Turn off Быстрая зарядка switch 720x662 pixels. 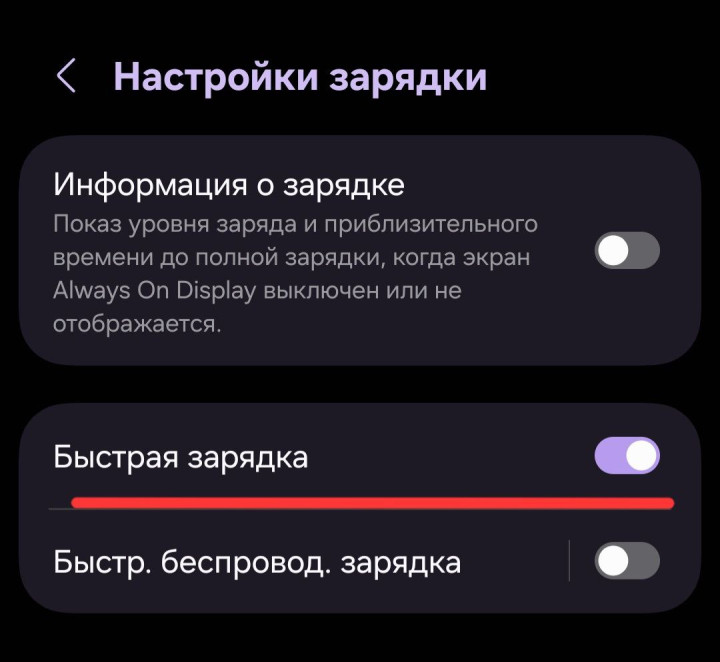pos(627,456)
